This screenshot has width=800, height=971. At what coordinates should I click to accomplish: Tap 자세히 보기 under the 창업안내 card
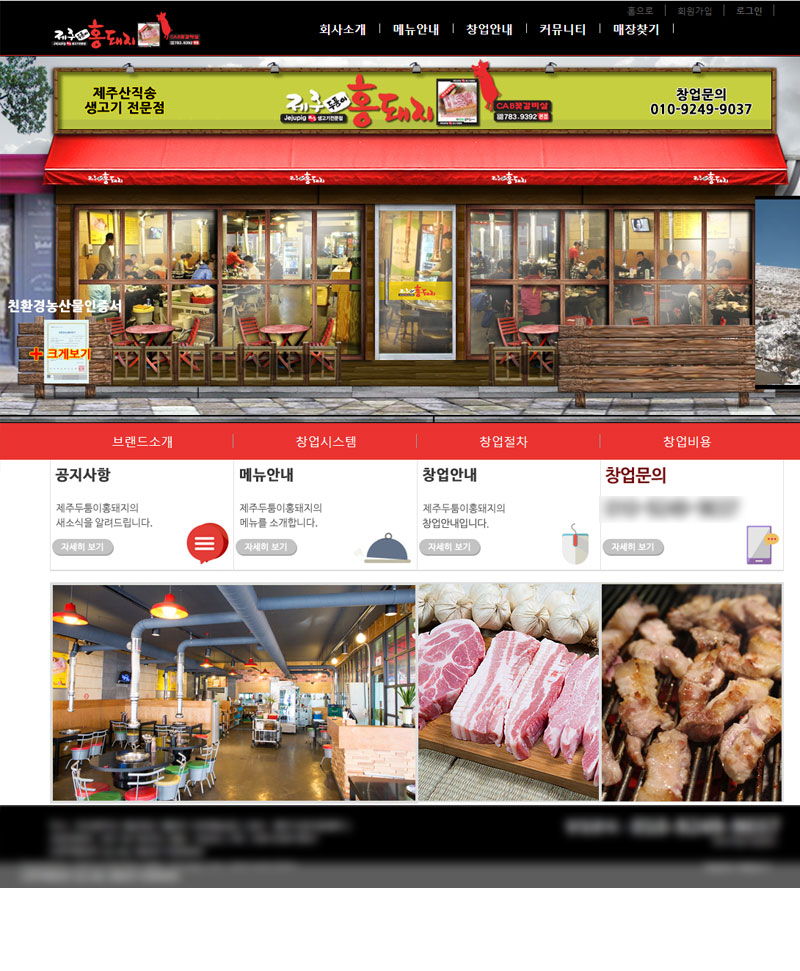(449, 547)
